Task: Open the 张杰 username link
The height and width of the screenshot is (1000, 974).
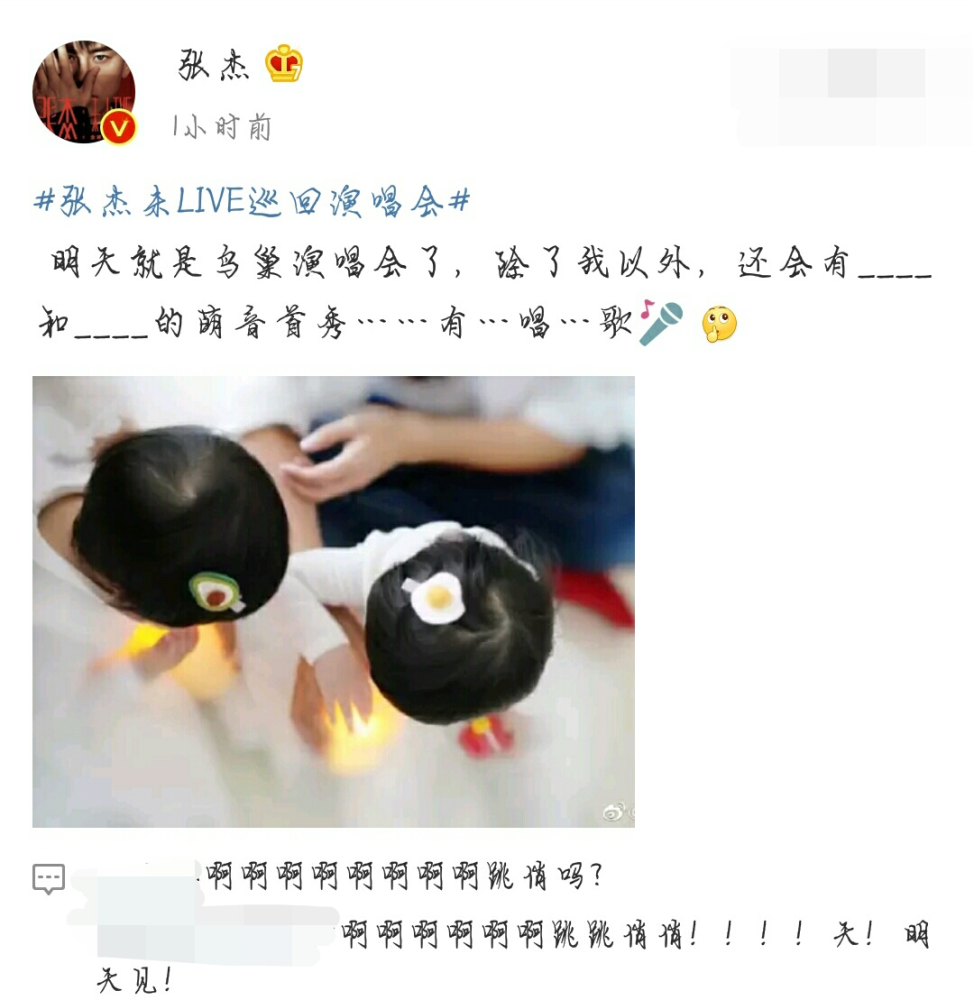Action: (213, 65)
